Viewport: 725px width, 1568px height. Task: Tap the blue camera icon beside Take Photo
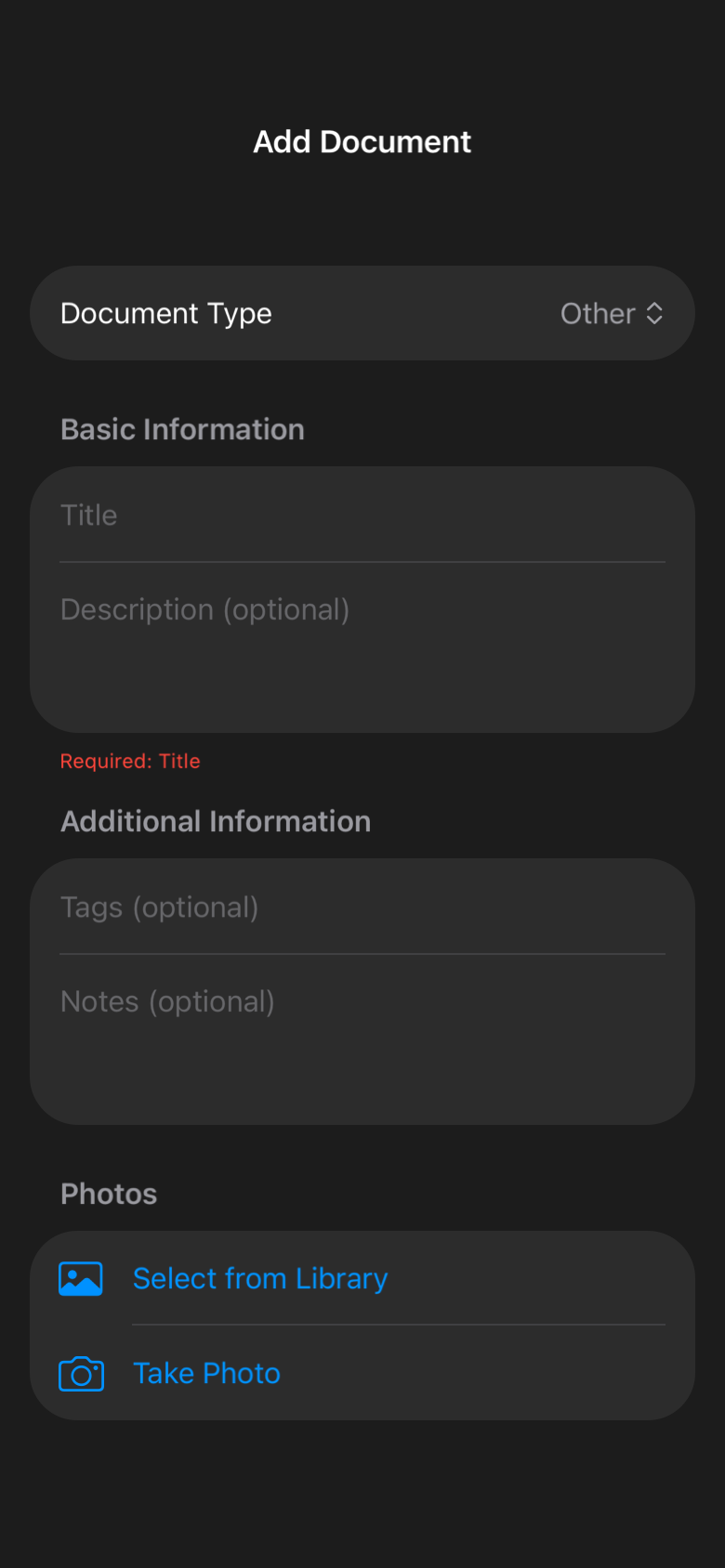[81, 1373]
